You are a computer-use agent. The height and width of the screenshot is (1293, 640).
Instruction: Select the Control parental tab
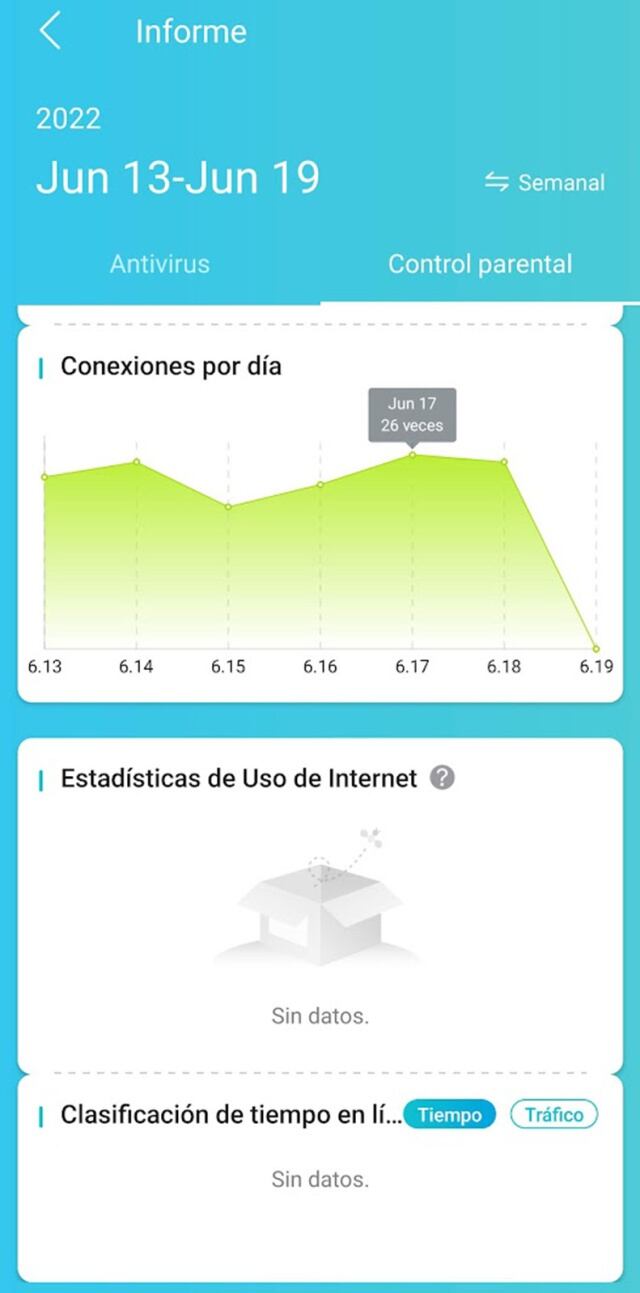click(480, 264)
